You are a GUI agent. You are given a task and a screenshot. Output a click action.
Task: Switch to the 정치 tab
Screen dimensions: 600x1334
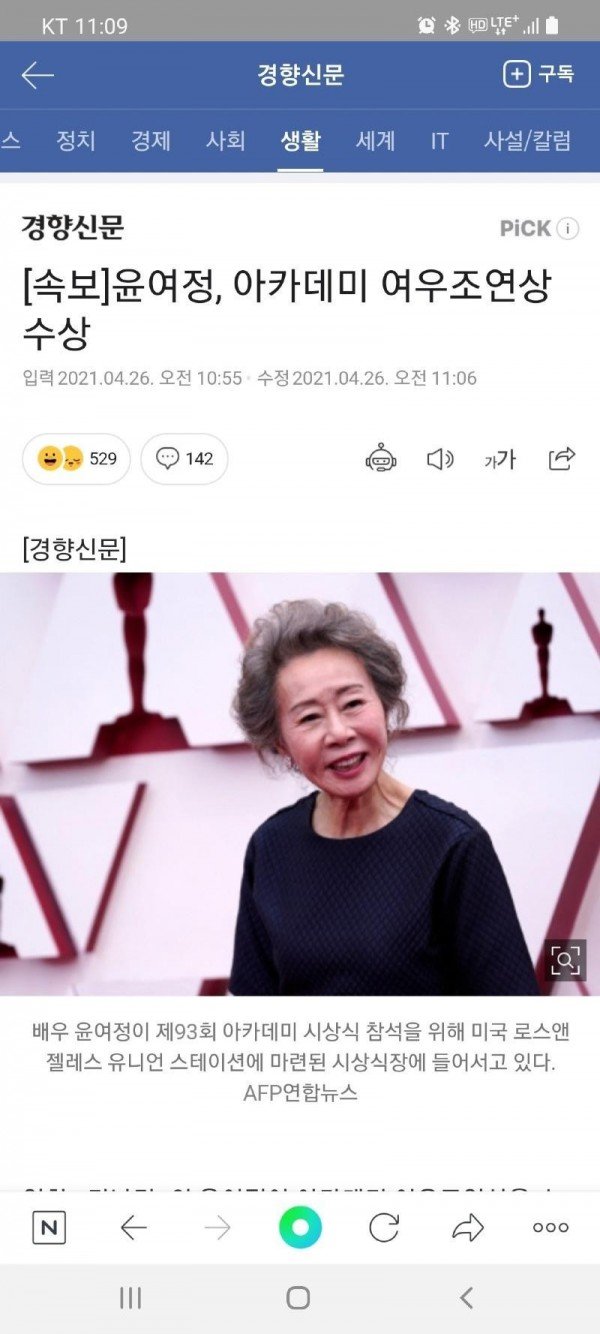(76, 141)
